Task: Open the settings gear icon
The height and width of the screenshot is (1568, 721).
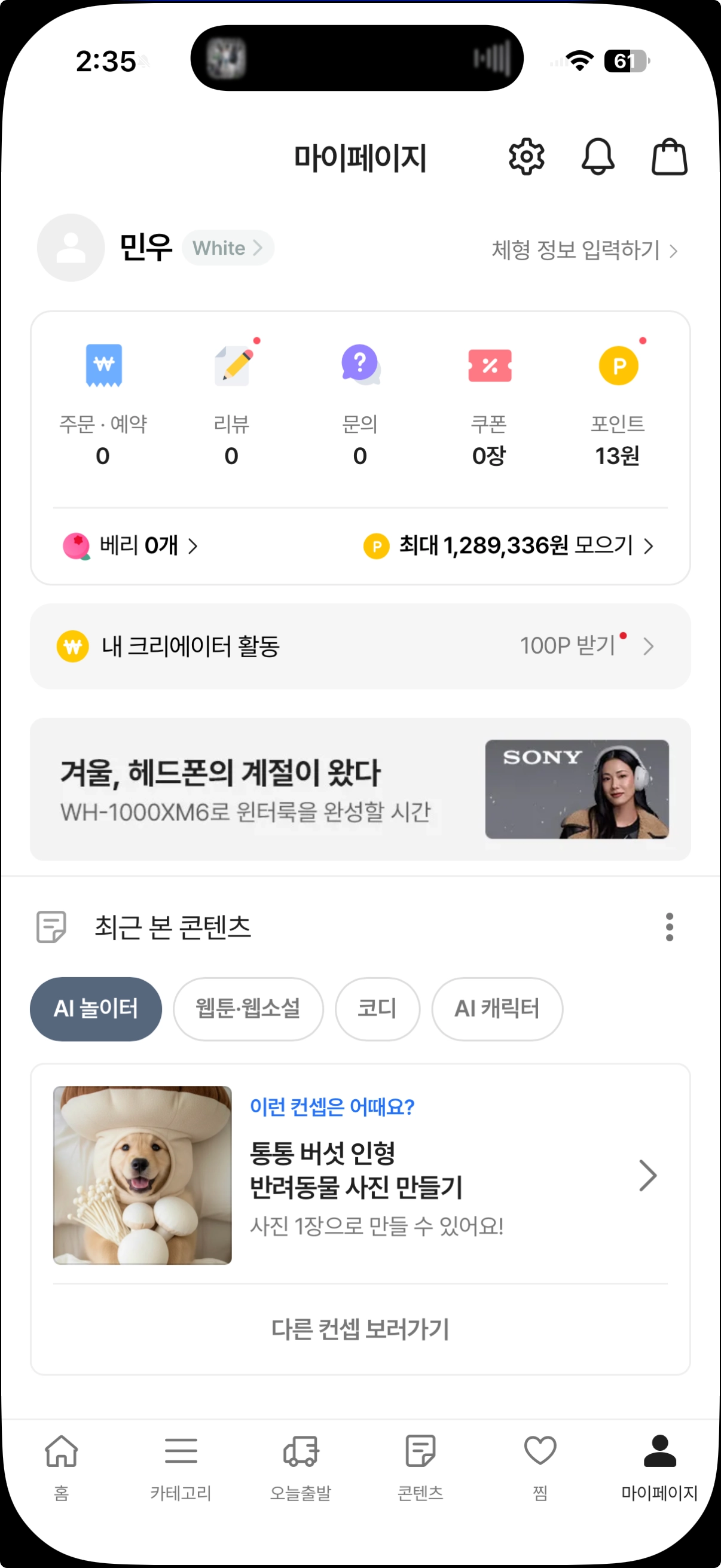Action: pos(526,157)
